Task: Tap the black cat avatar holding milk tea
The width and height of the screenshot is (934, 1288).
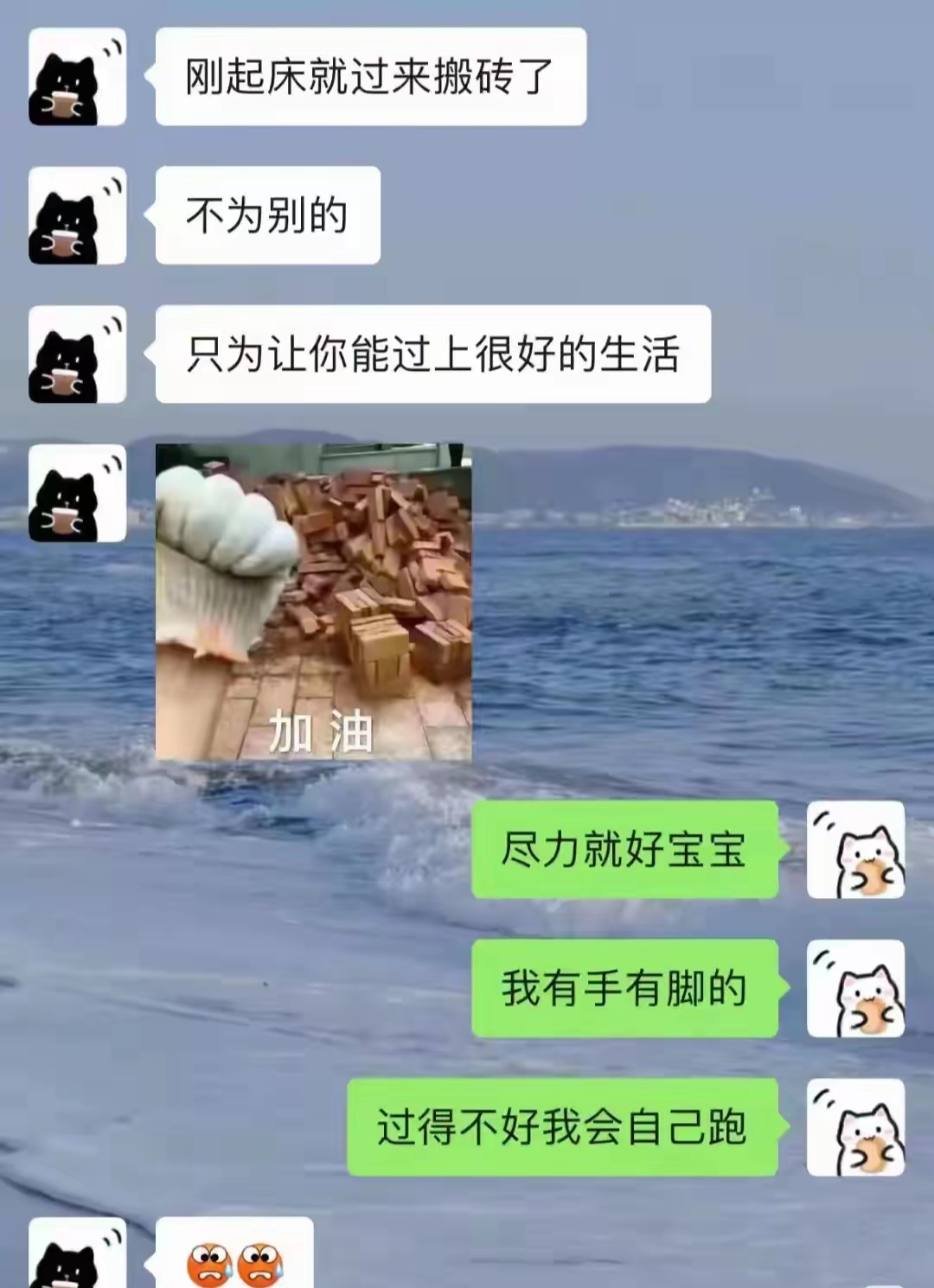Action: [77, 217]
